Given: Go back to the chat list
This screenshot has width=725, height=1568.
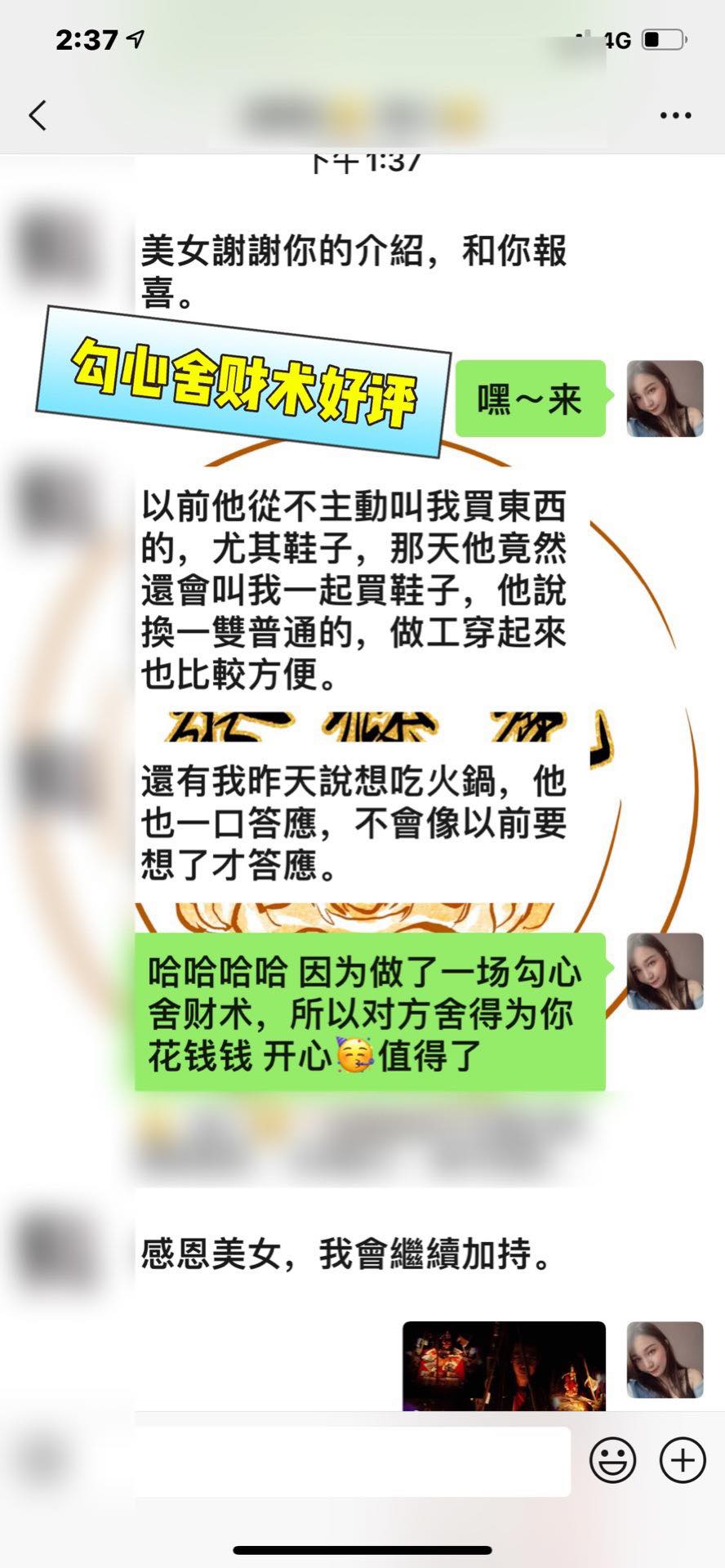Looking at the screenshot, I should coord(38,115).
